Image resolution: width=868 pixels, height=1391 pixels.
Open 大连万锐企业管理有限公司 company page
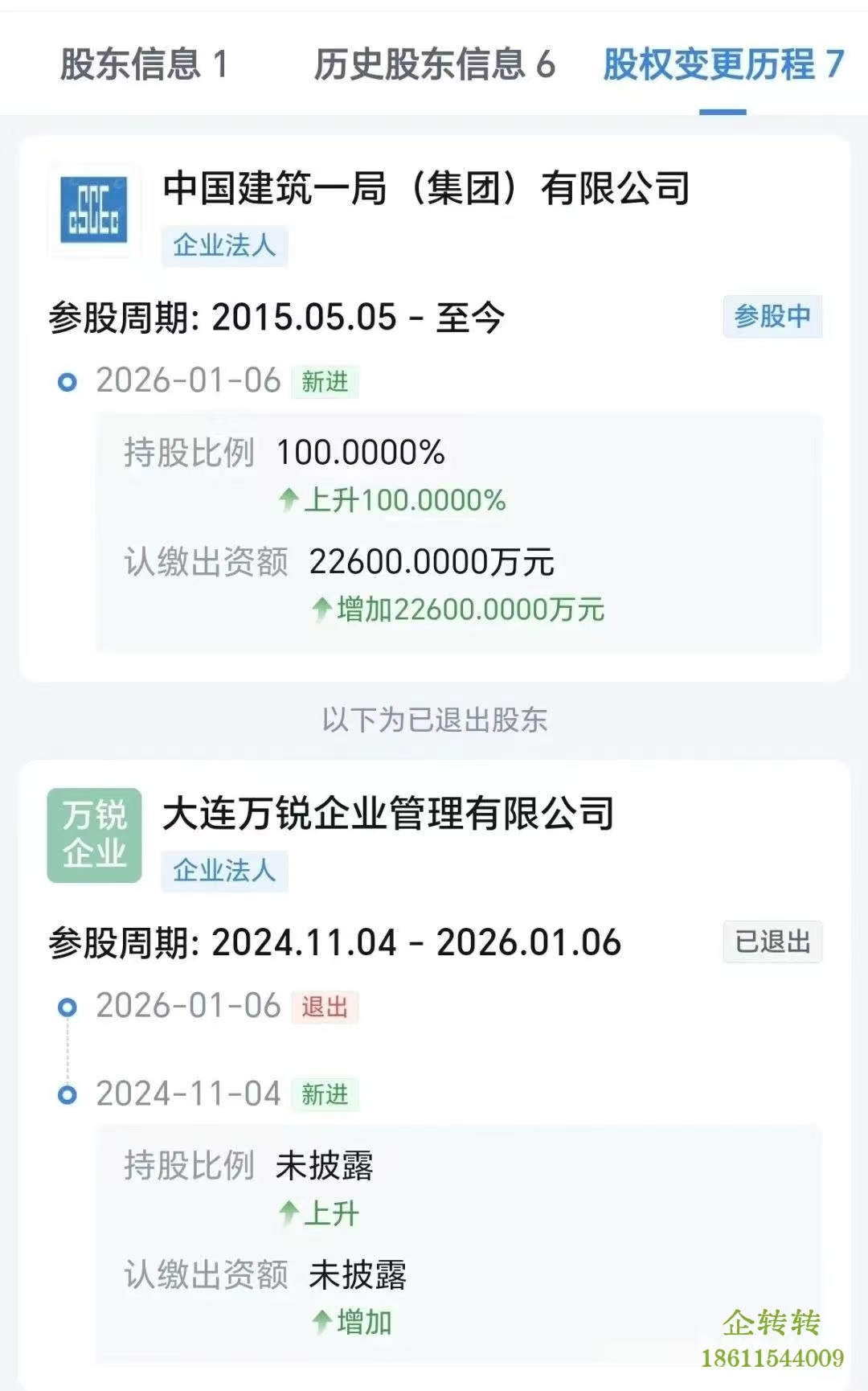coord(388,814)
